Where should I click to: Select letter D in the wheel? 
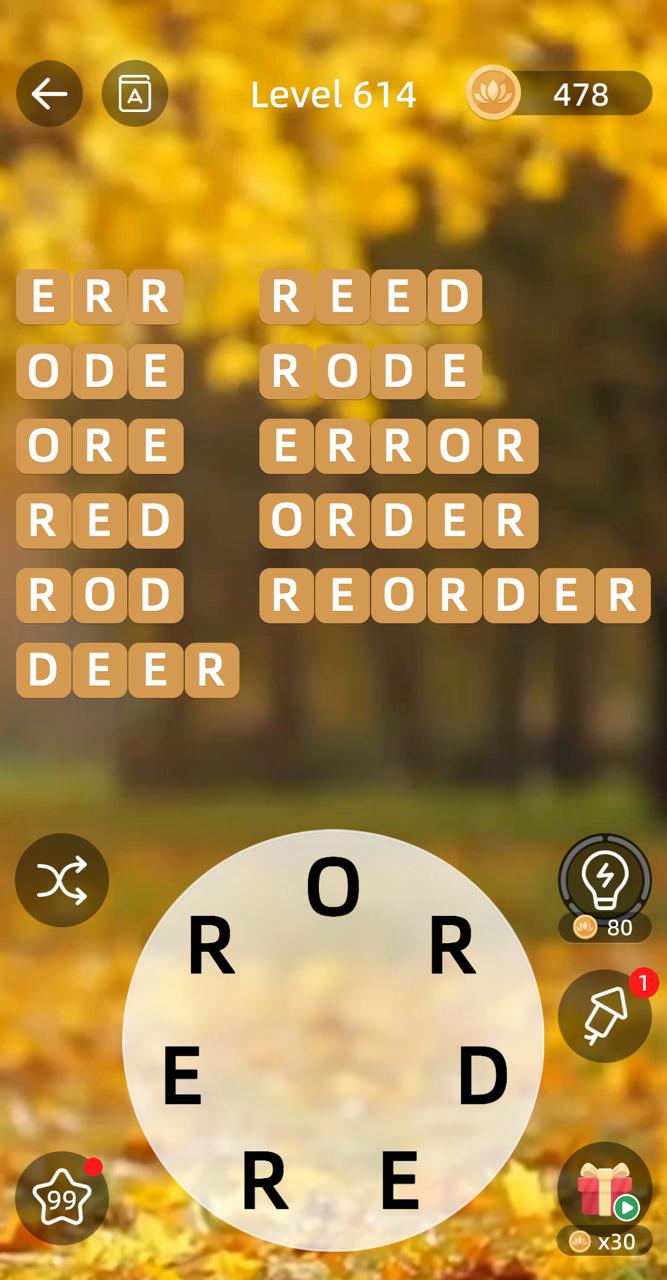click(x=484, y=1077)
